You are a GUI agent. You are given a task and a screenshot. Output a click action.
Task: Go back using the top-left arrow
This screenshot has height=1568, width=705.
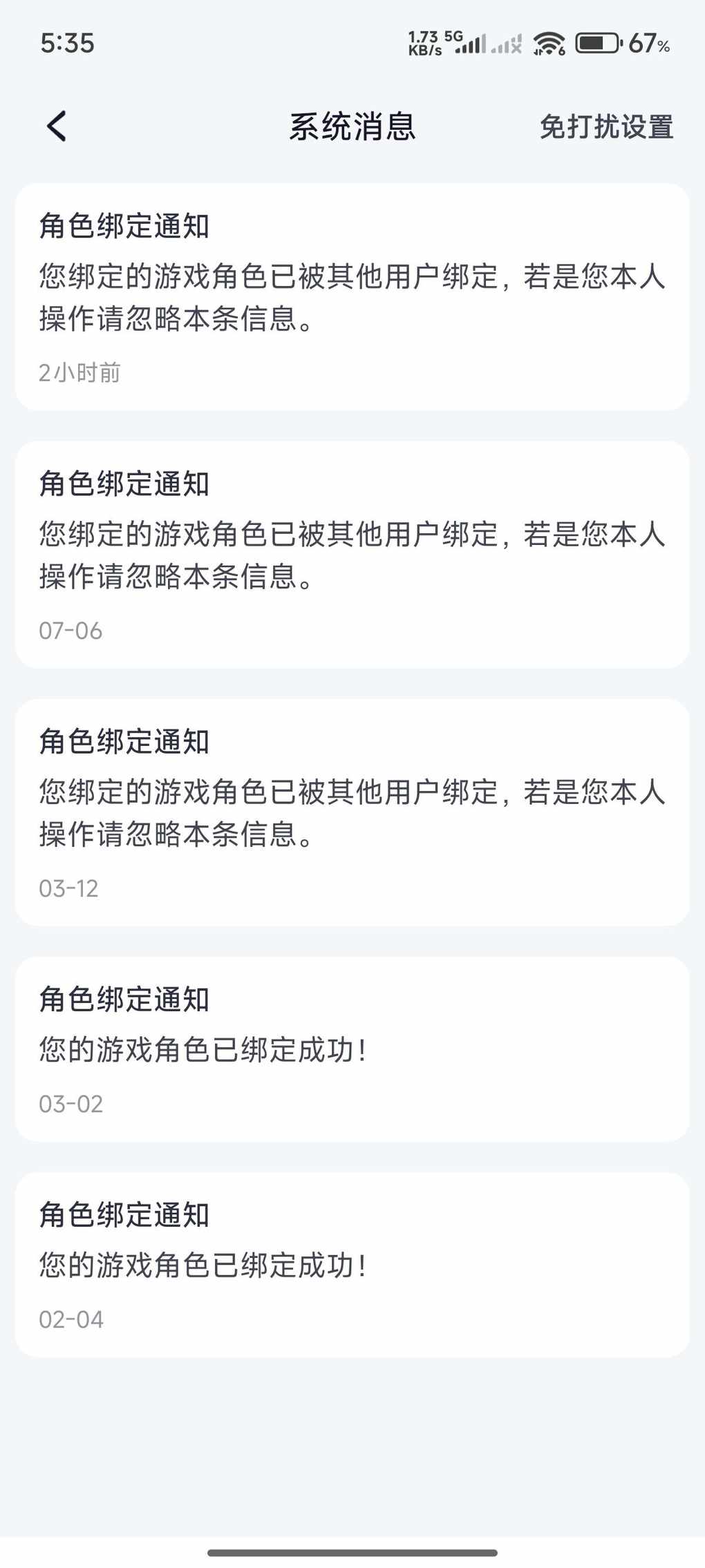pyautogui.click(x=57, y=126)
